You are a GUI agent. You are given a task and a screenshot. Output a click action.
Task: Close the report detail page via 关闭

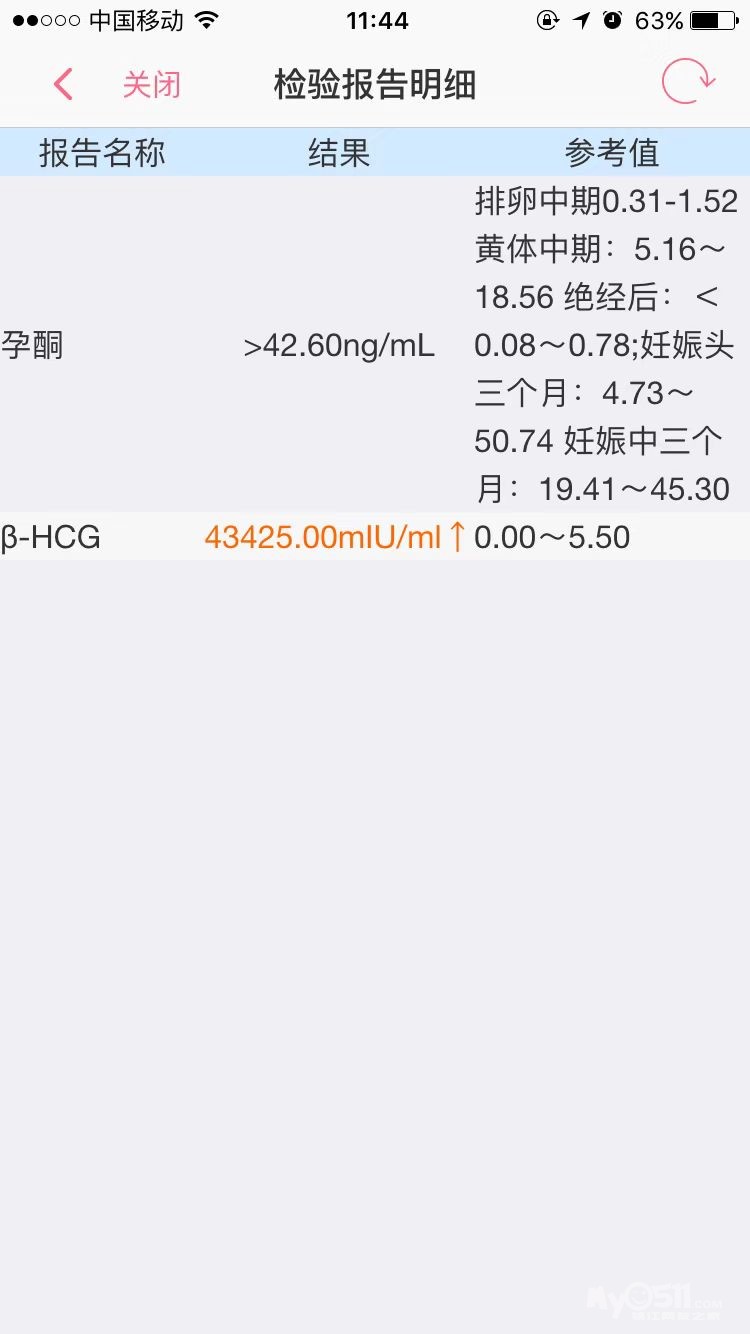click(151, 85)
